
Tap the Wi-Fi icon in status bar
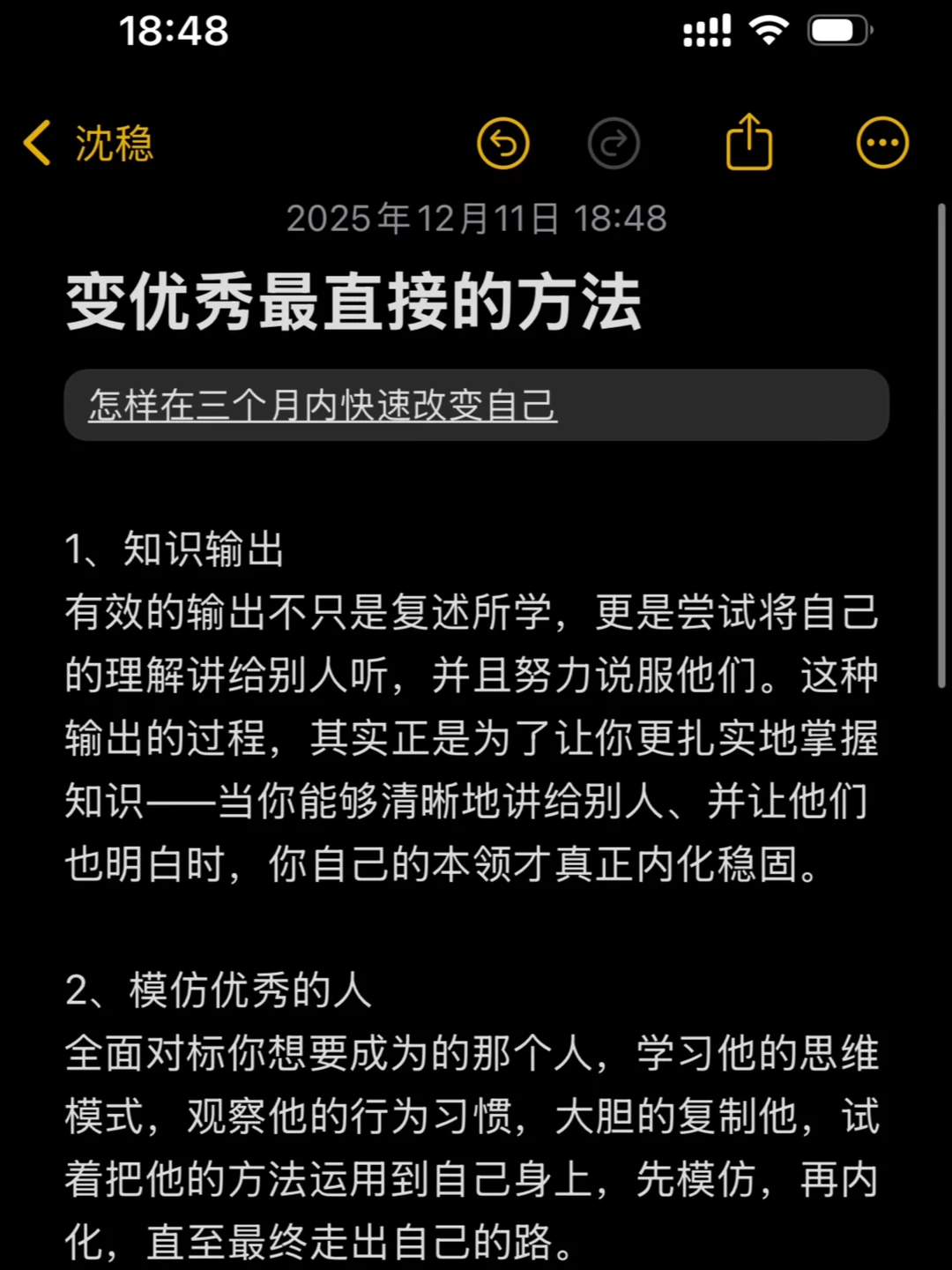770,31
